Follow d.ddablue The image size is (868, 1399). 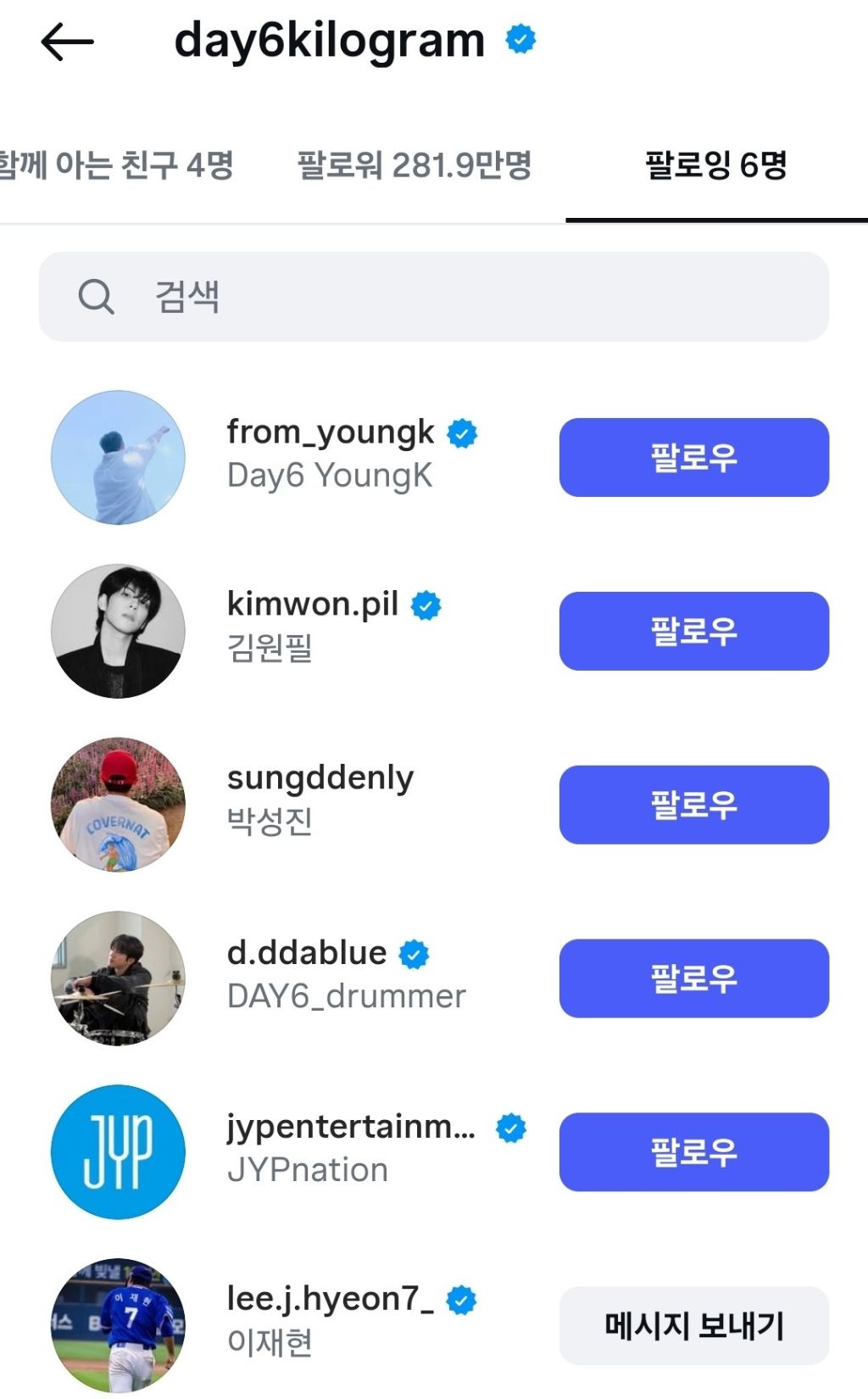point(694,978)
